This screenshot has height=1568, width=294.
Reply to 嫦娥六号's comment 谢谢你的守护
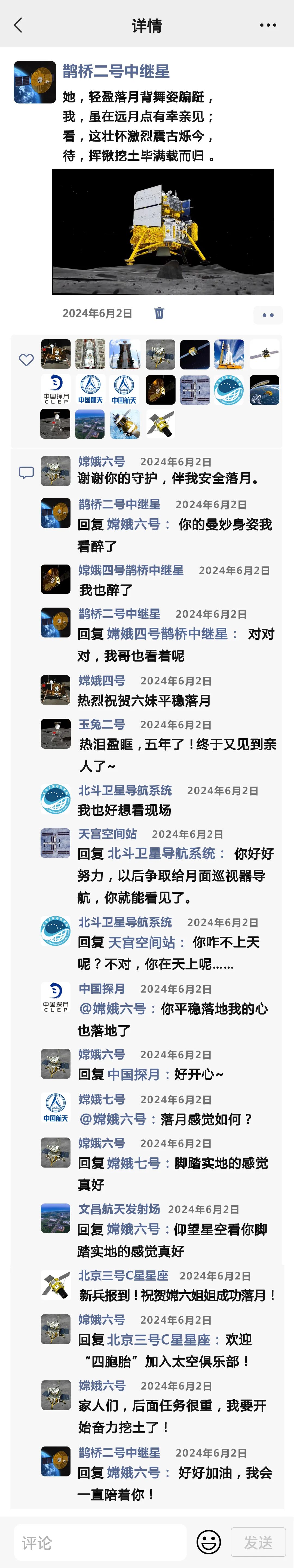168,478
